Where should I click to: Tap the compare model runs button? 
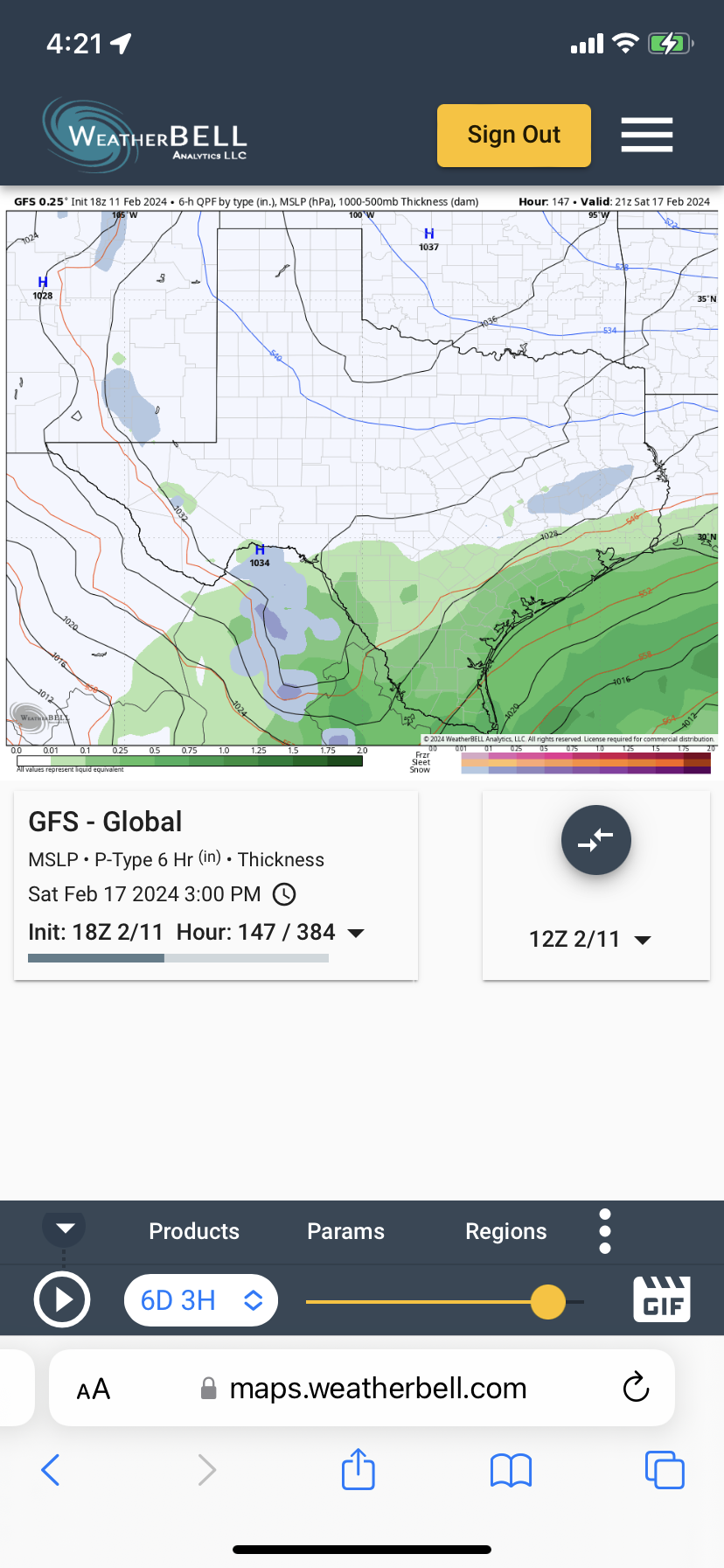coord(595,840)
